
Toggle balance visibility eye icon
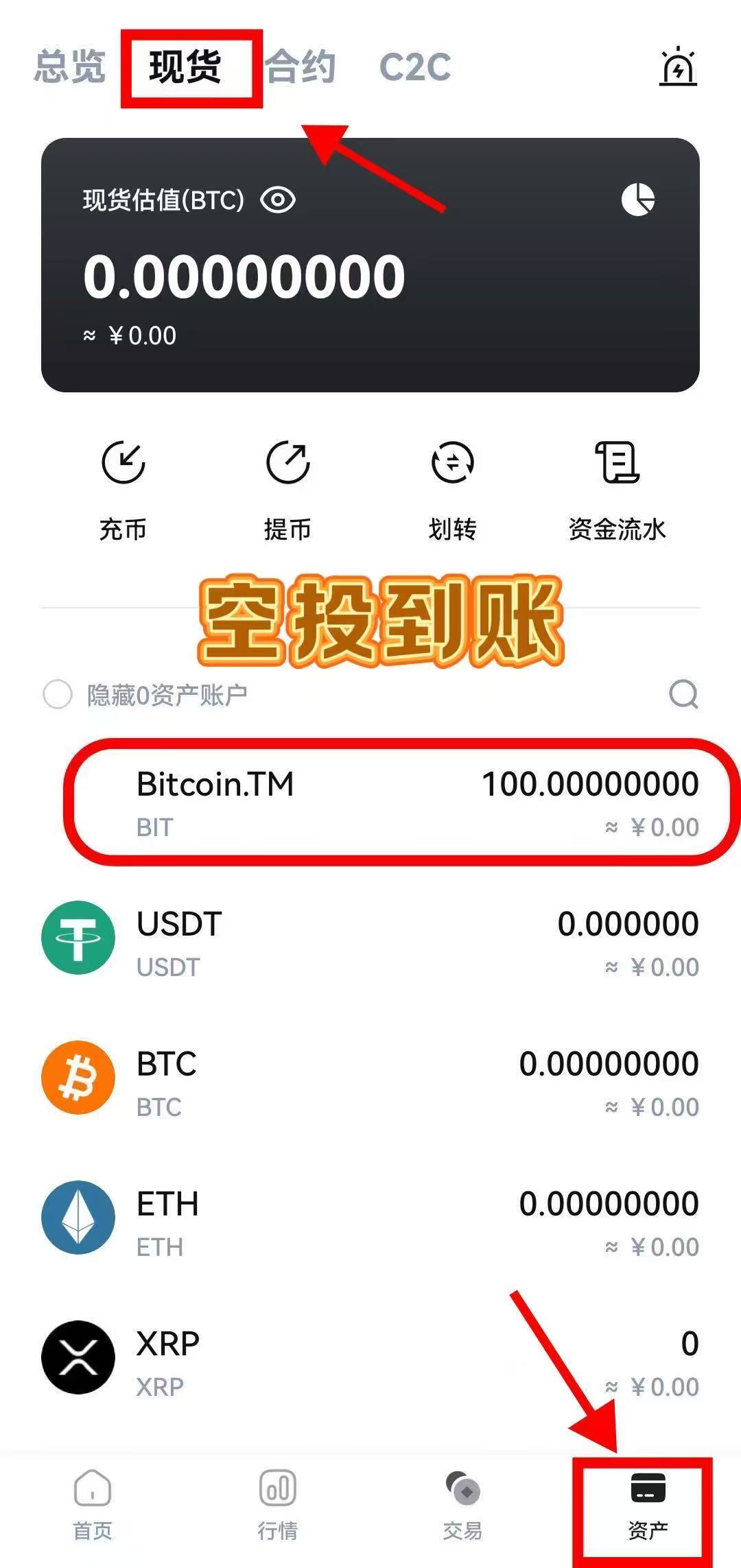pos(278,200)
